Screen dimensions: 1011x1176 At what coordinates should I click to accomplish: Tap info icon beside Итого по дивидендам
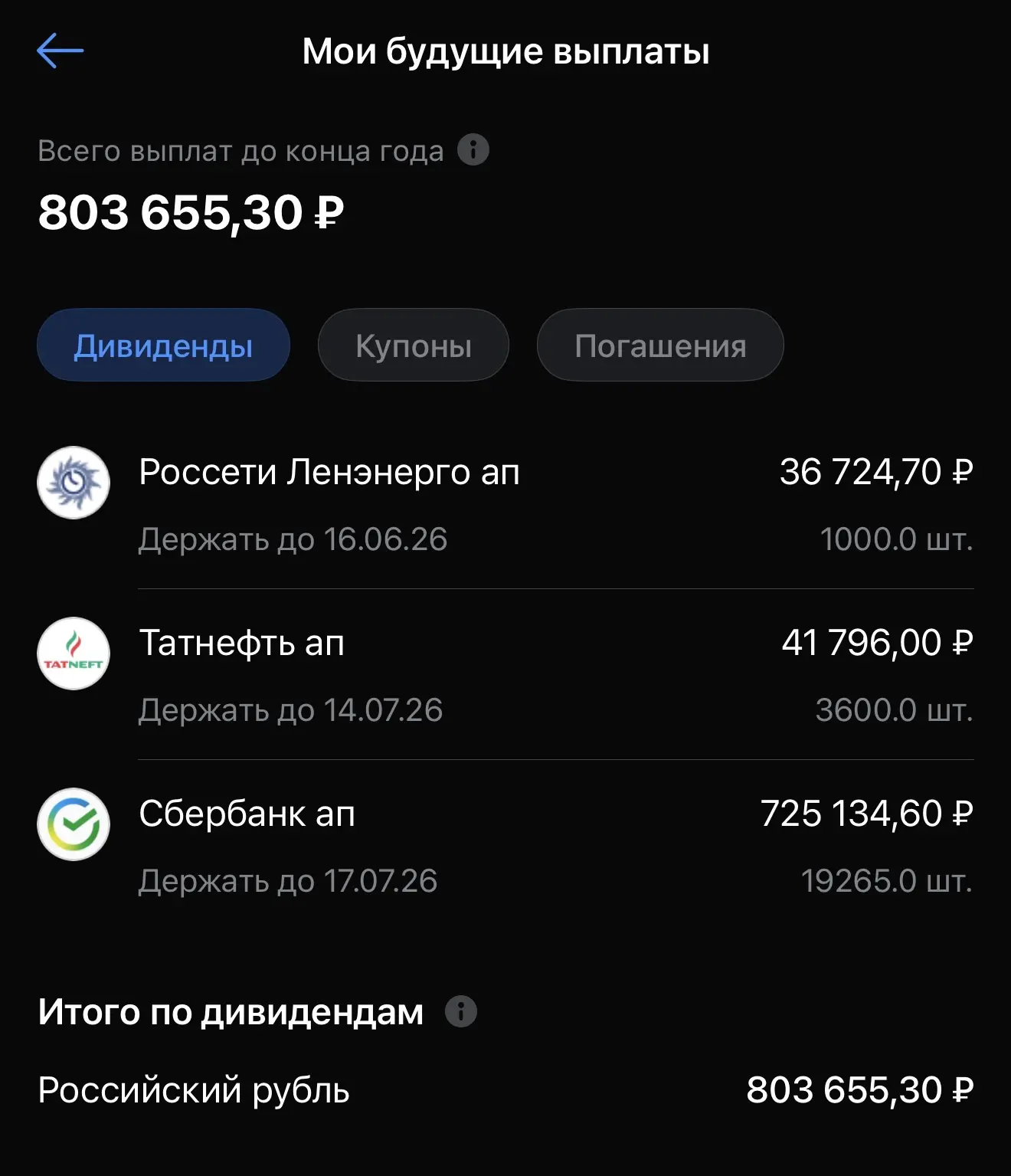(461, 1011)
